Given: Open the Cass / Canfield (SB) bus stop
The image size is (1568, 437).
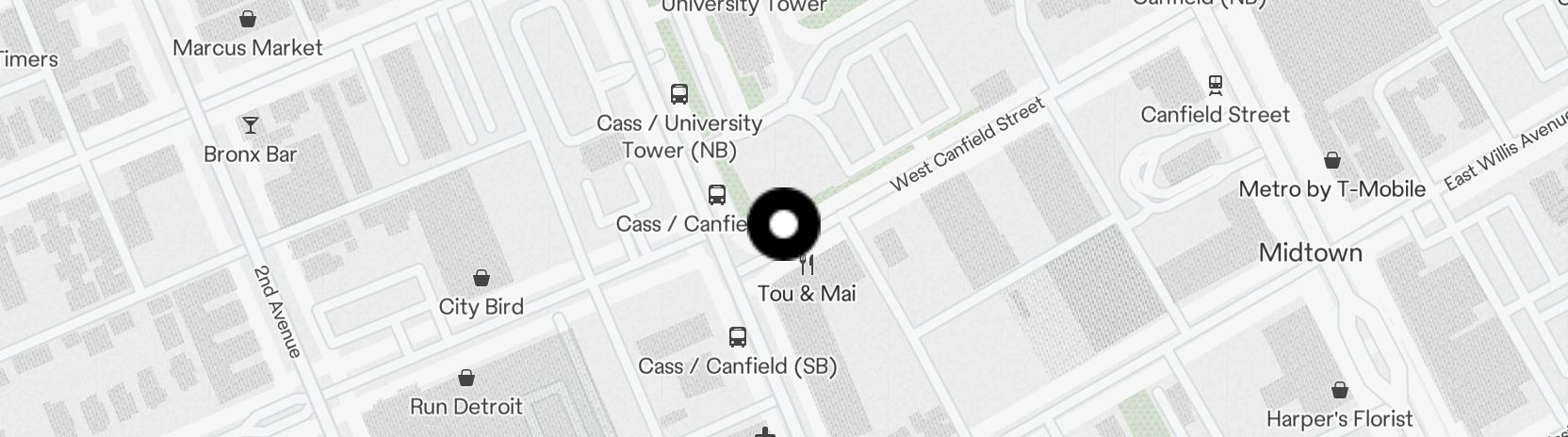Looking at the screenshot, I should (738, 337).
